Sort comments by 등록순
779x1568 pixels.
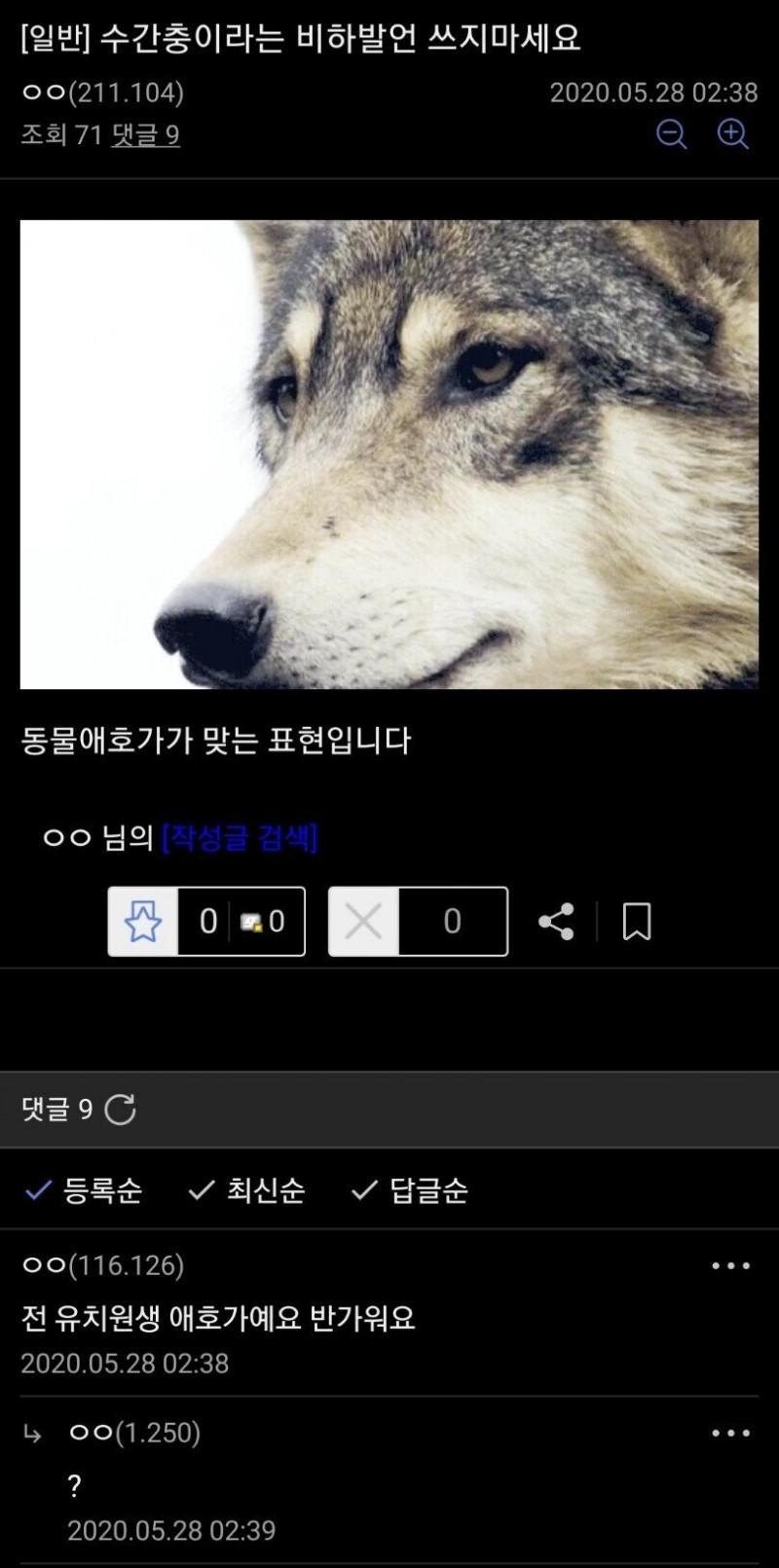coord(85,1189)
